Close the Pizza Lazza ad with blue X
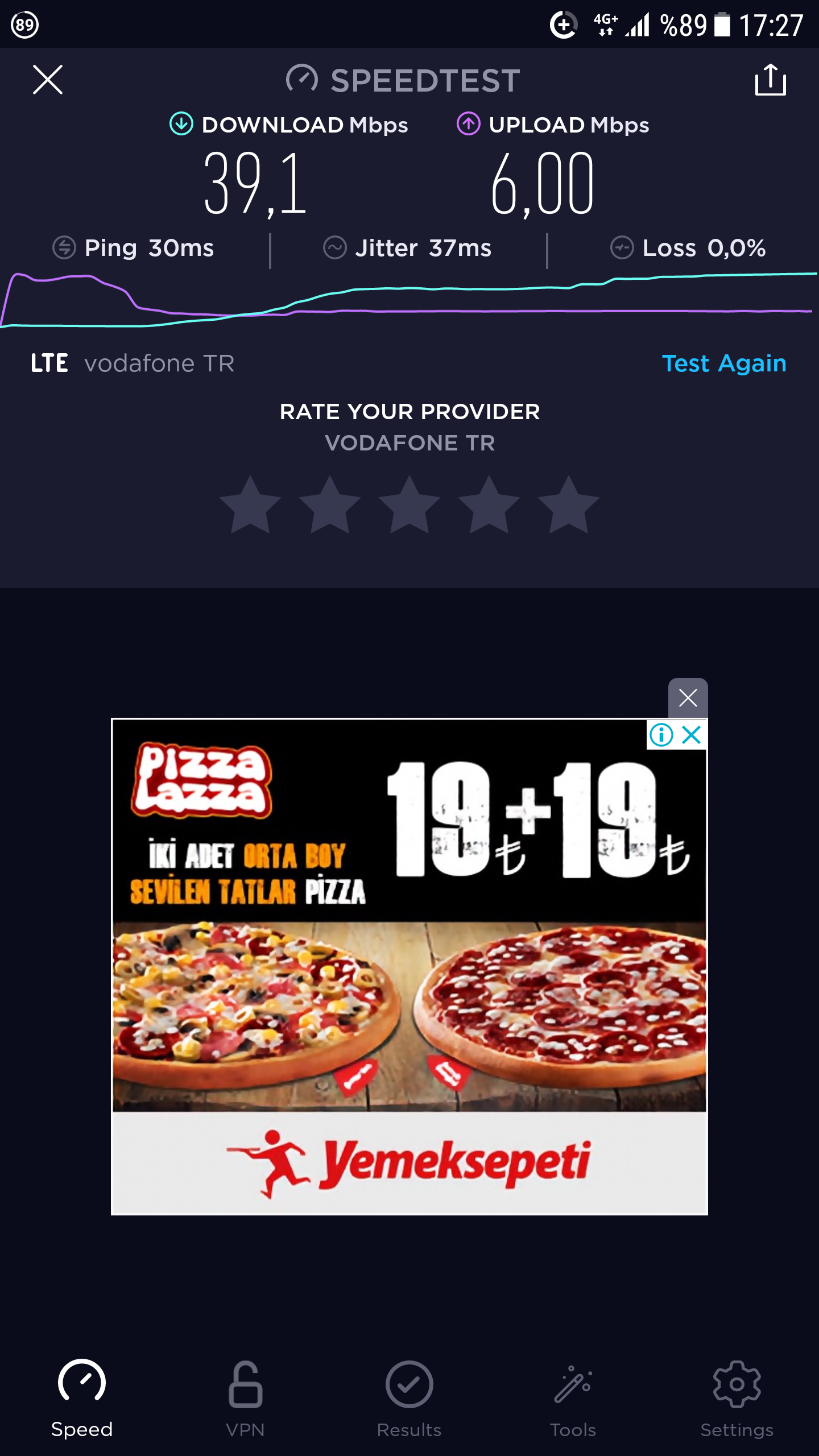Viewport: 819px width, 1456px height. point(692,735)
